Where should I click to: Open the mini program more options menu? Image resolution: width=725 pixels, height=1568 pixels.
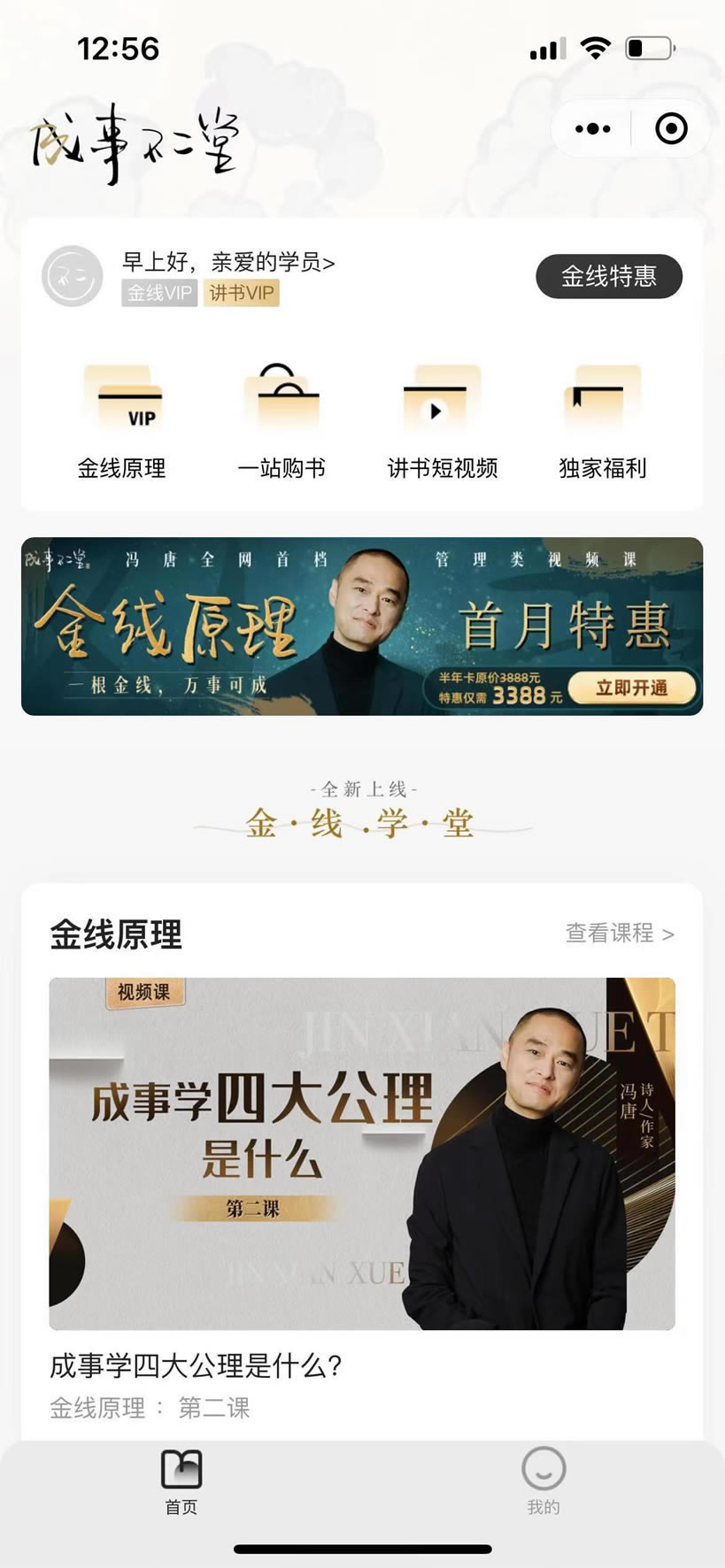point(592,129)
